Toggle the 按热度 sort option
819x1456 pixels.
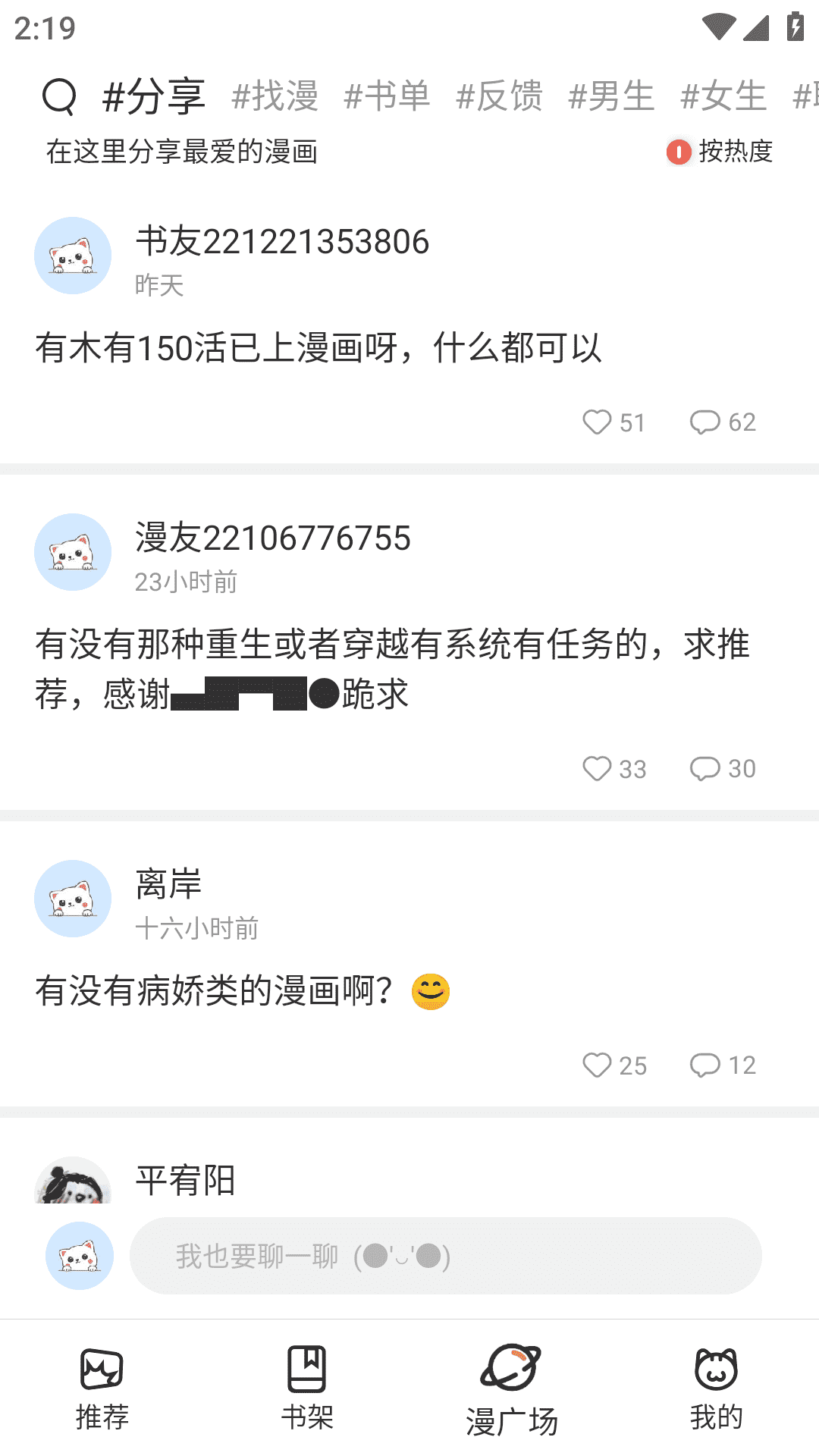[x=719, y=152]
